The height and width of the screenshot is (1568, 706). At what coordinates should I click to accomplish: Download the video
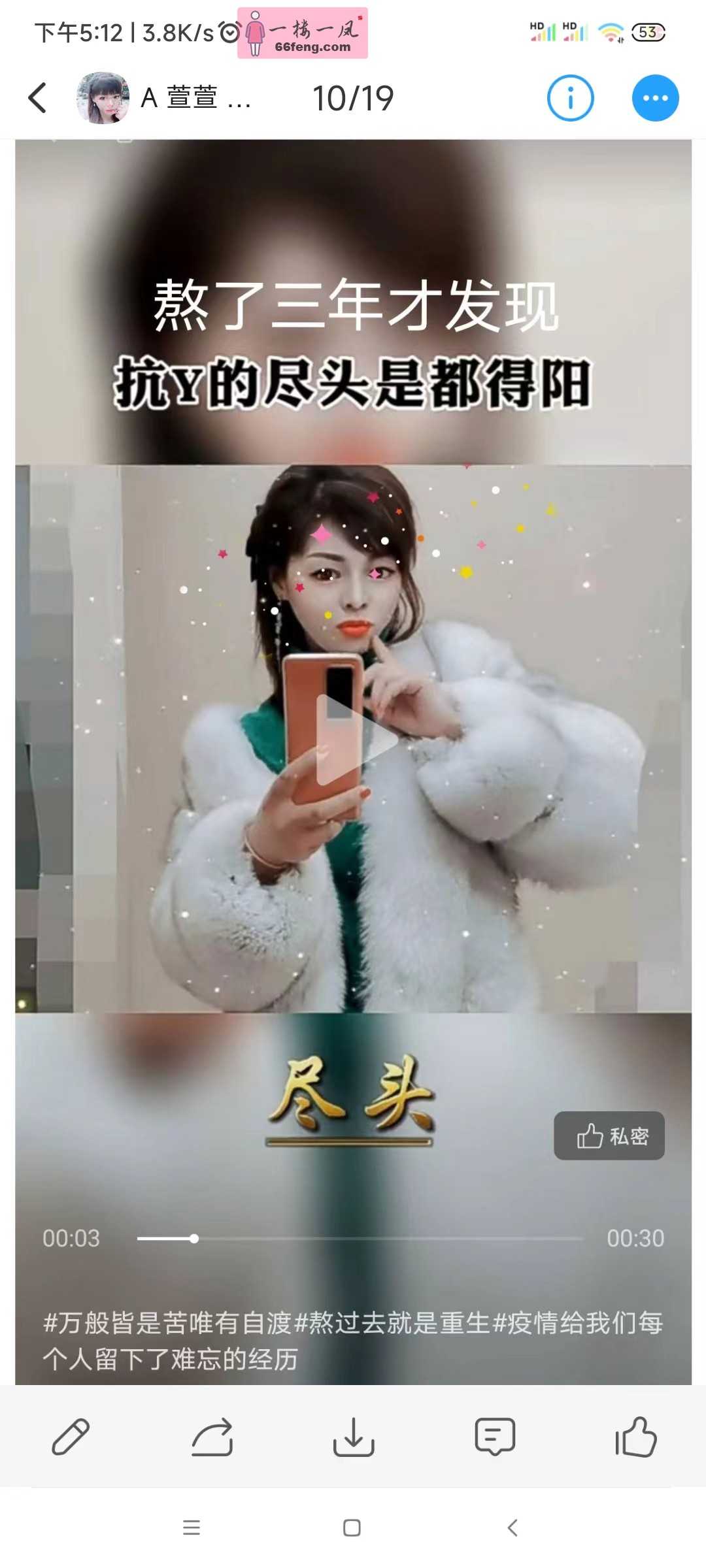[x=354, y=1436]
